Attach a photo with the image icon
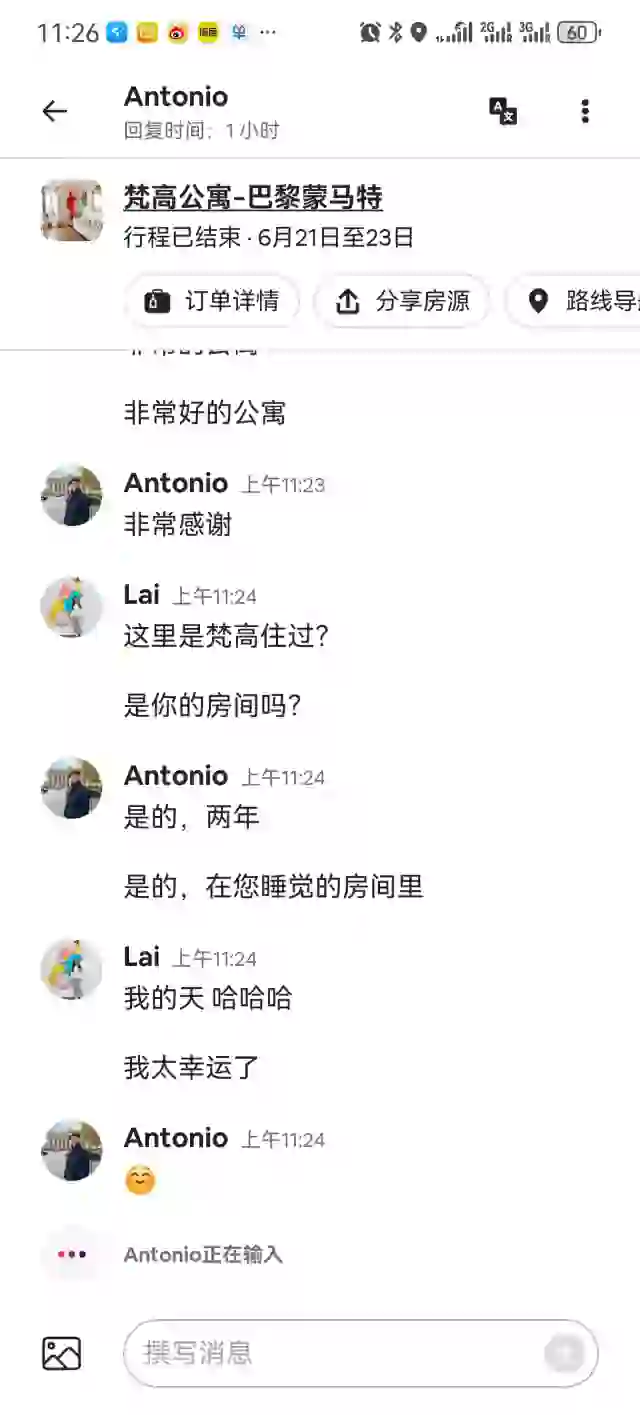 coord(61,1353)
